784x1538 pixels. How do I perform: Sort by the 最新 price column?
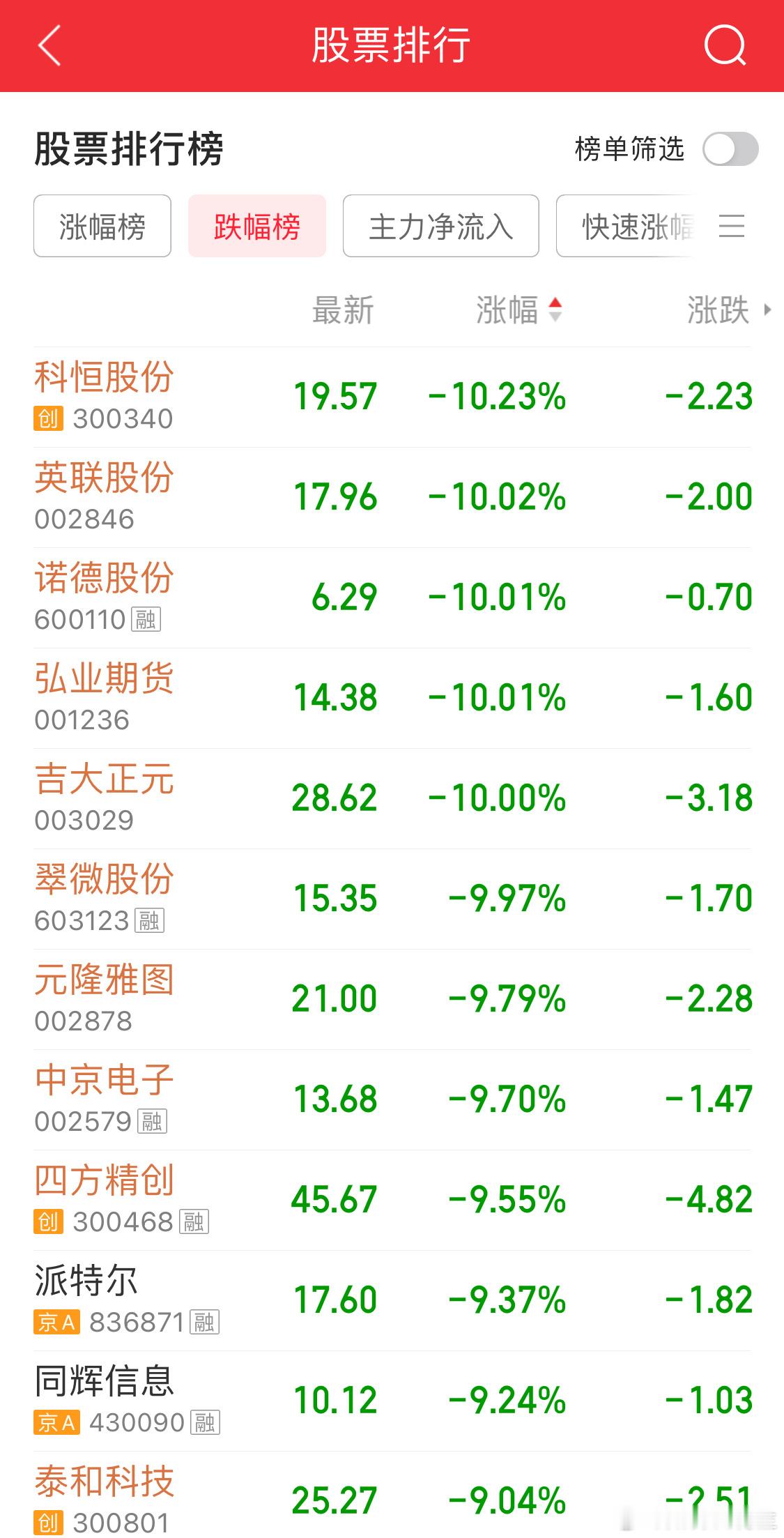point(343,310)
